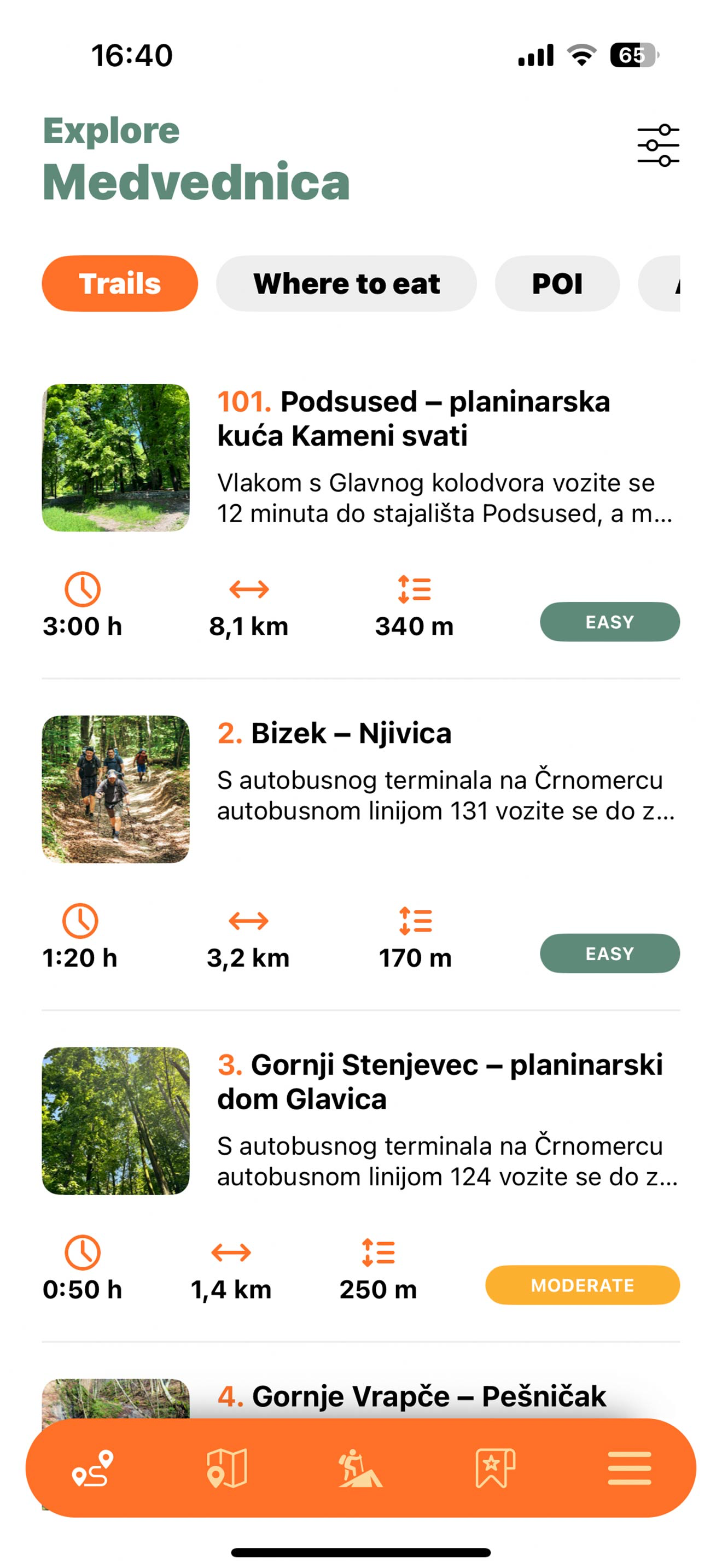722x1568 pixels.
Task: Toggle the EASY badge on Podsused trail
Action: click(610, 622)
